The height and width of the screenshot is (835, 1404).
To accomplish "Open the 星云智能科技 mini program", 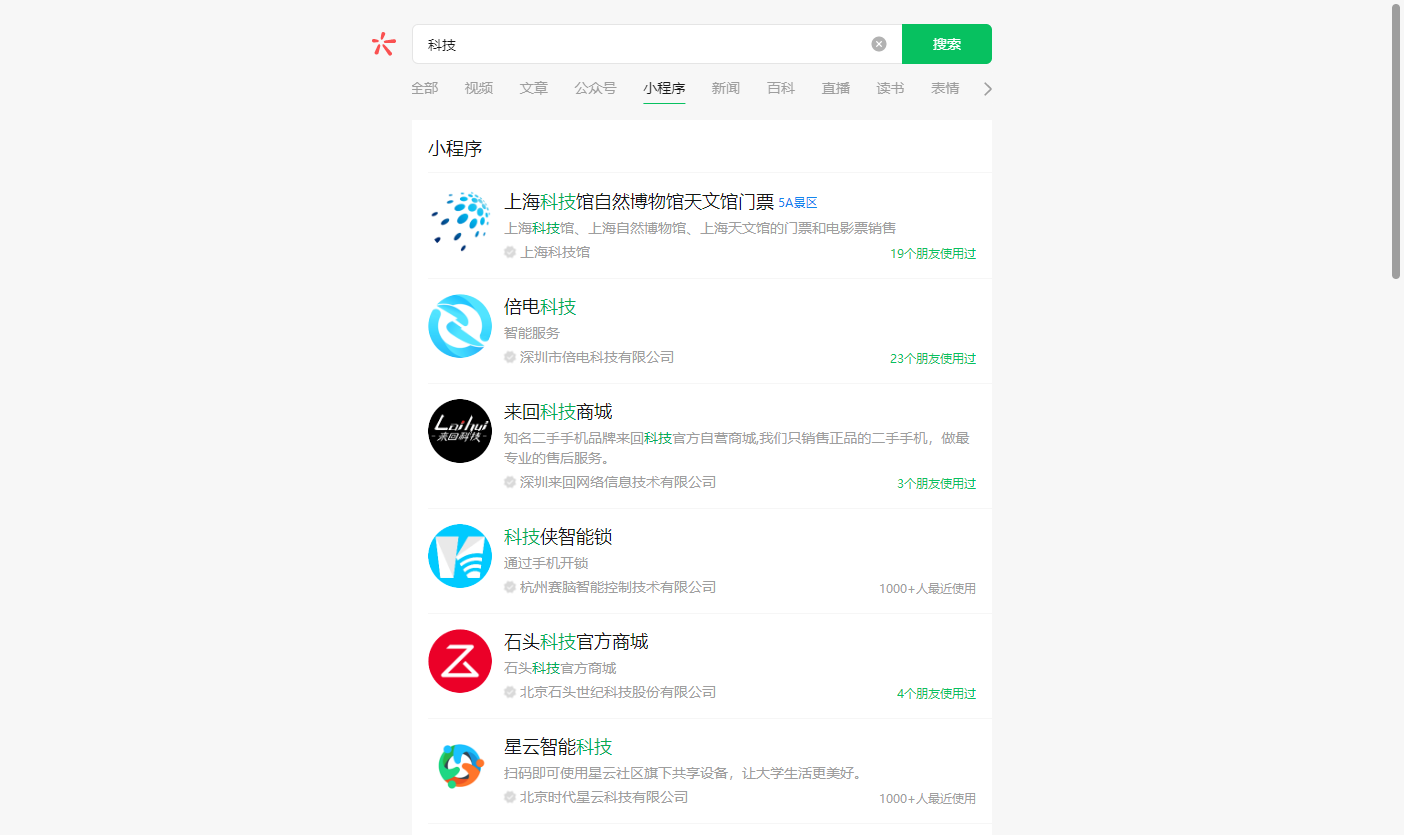I will pyautogui.click(x=558, y=747).
